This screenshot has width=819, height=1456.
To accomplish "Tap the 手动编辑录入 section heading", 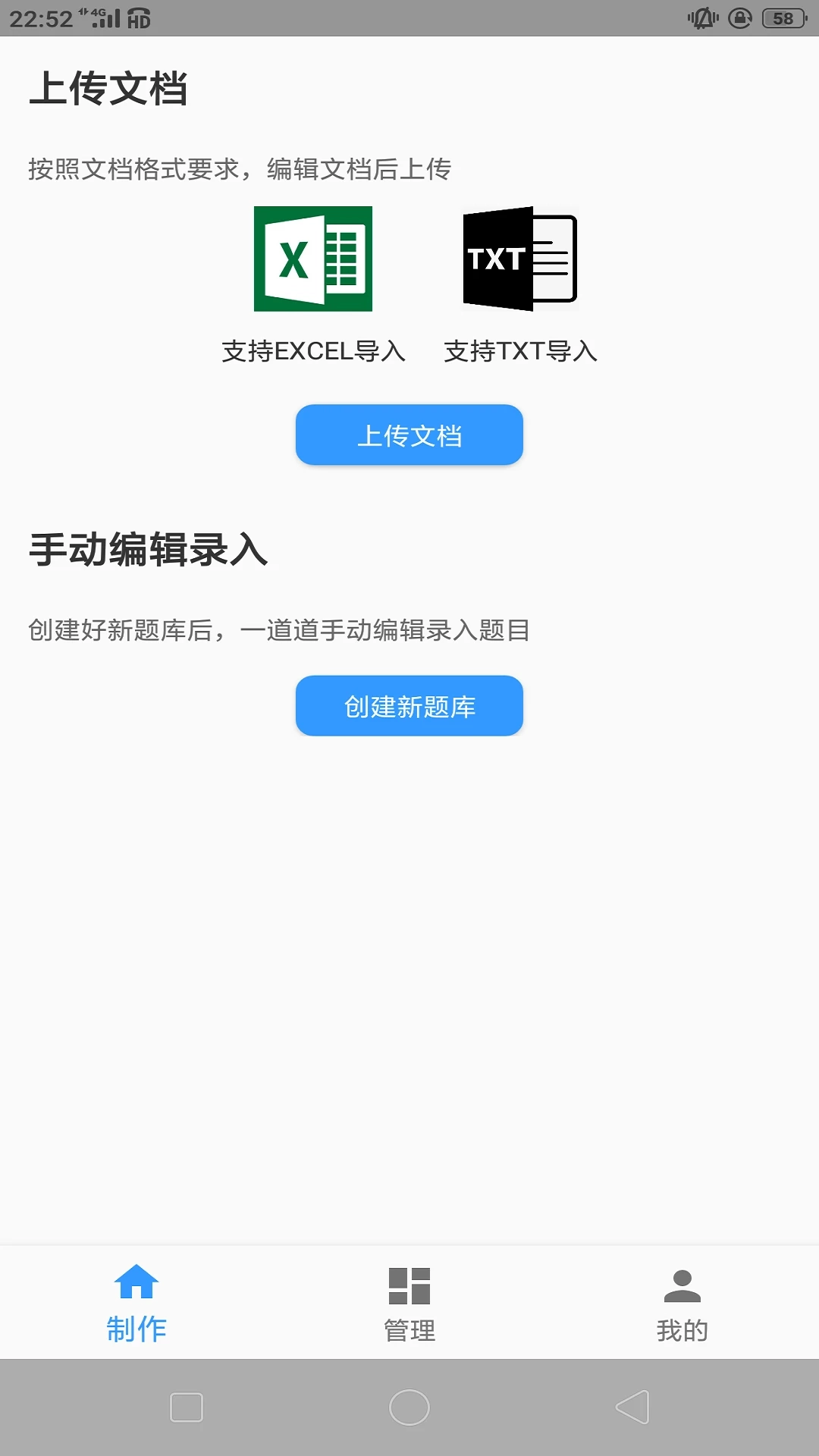I will click(149, 551).
